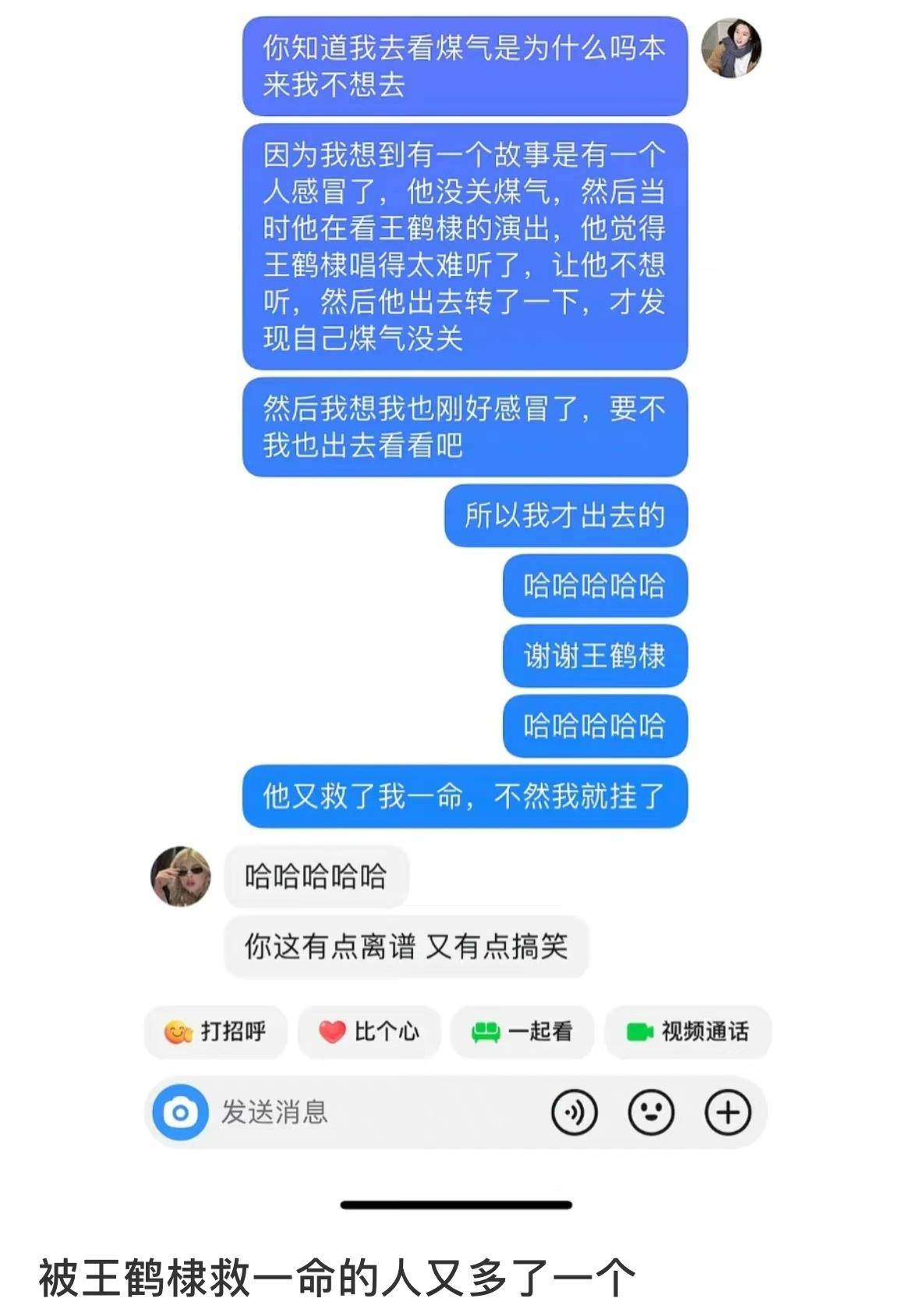Switch to voice message input
Screen dimensions: 912x1316
point(574,1112)
